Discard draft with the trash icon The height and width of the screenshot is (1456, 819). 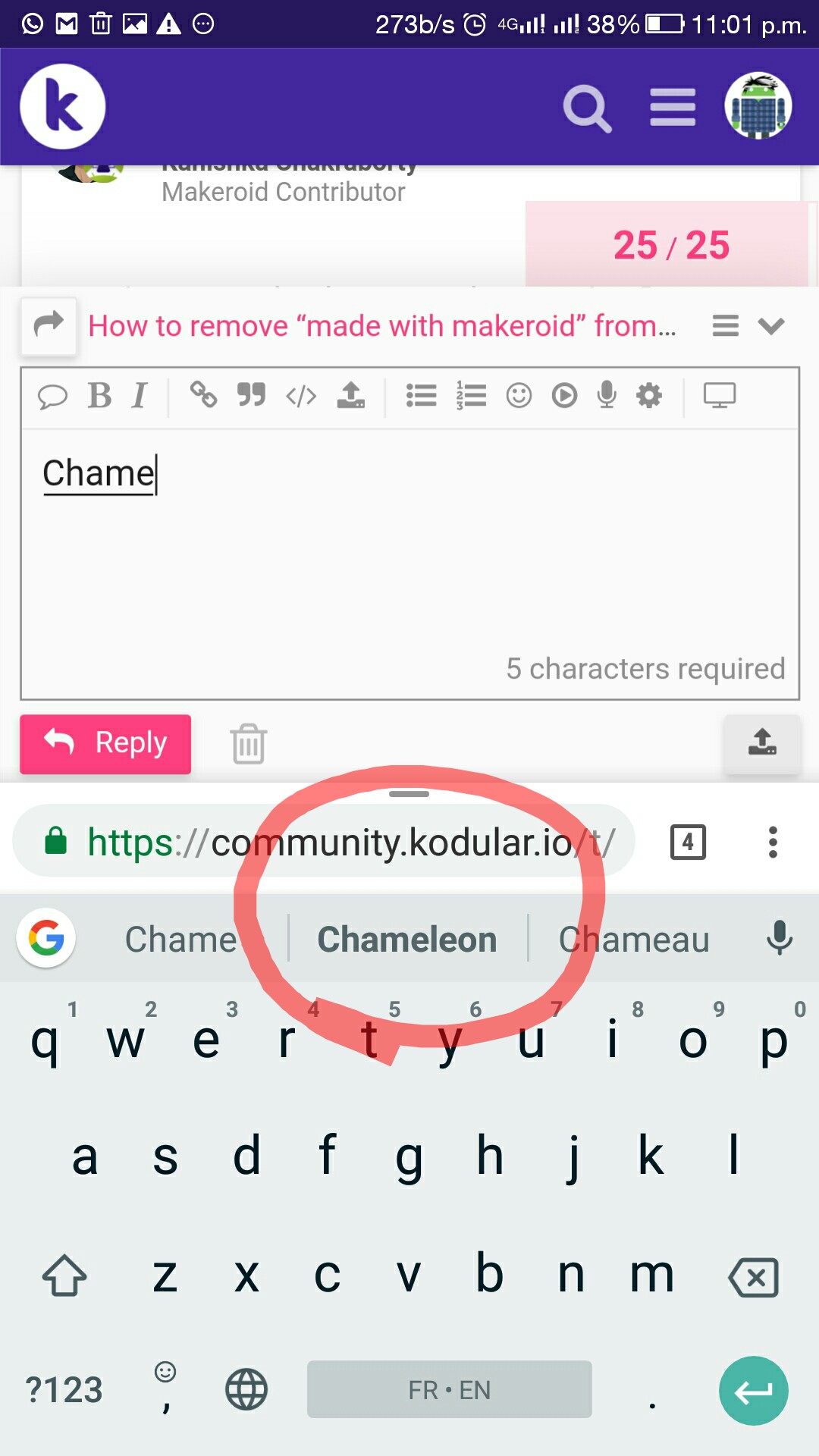tap(249, 744)
